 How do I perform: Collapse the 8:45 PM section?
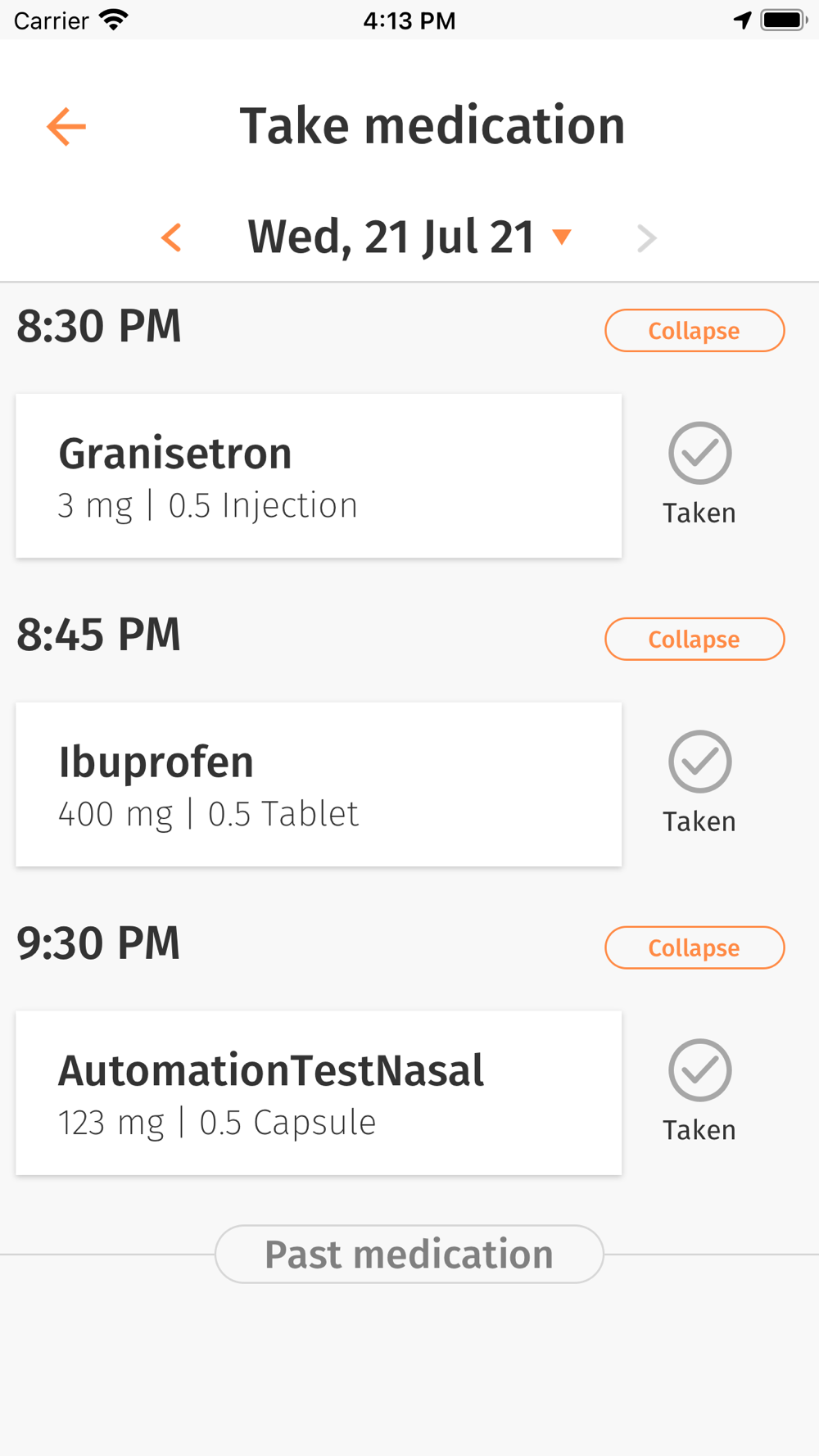click(695, 640)
